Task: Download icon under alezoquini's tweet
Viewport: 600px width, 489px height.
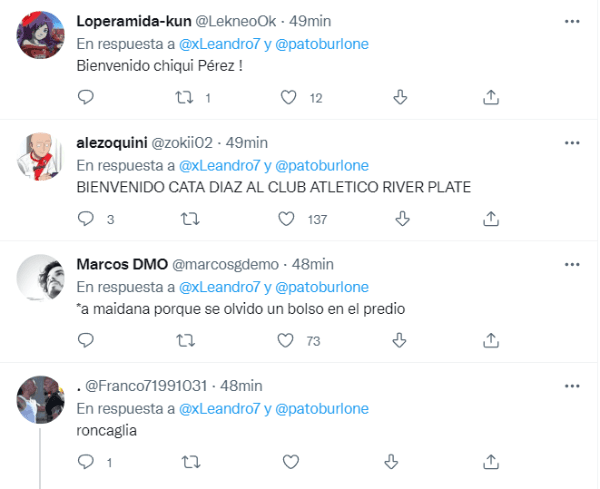Action: click(399, 219)
